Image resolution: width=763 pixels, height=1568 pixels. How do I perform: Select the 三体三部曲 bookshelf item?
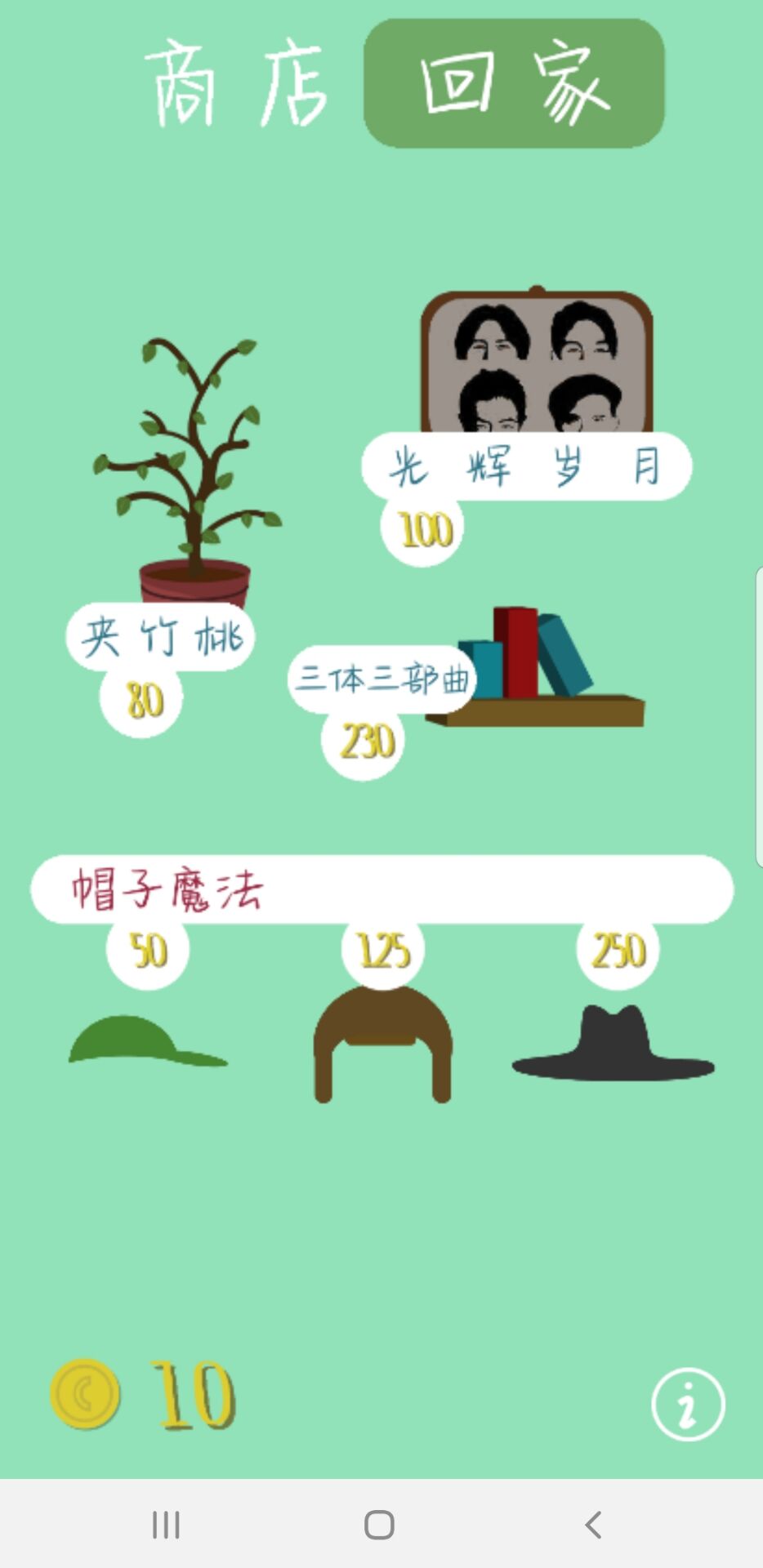click(535, 667)
